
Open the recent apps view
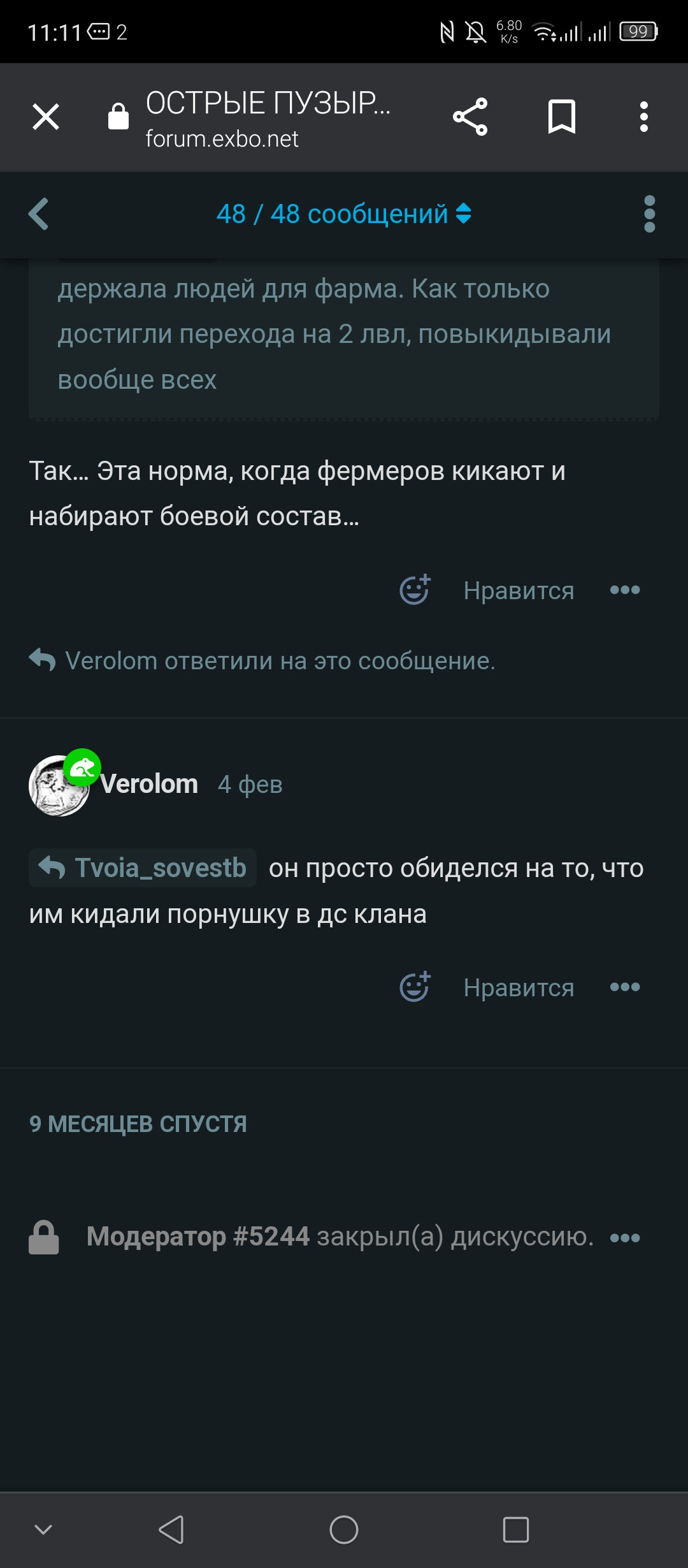click(x=515, y=1530)
